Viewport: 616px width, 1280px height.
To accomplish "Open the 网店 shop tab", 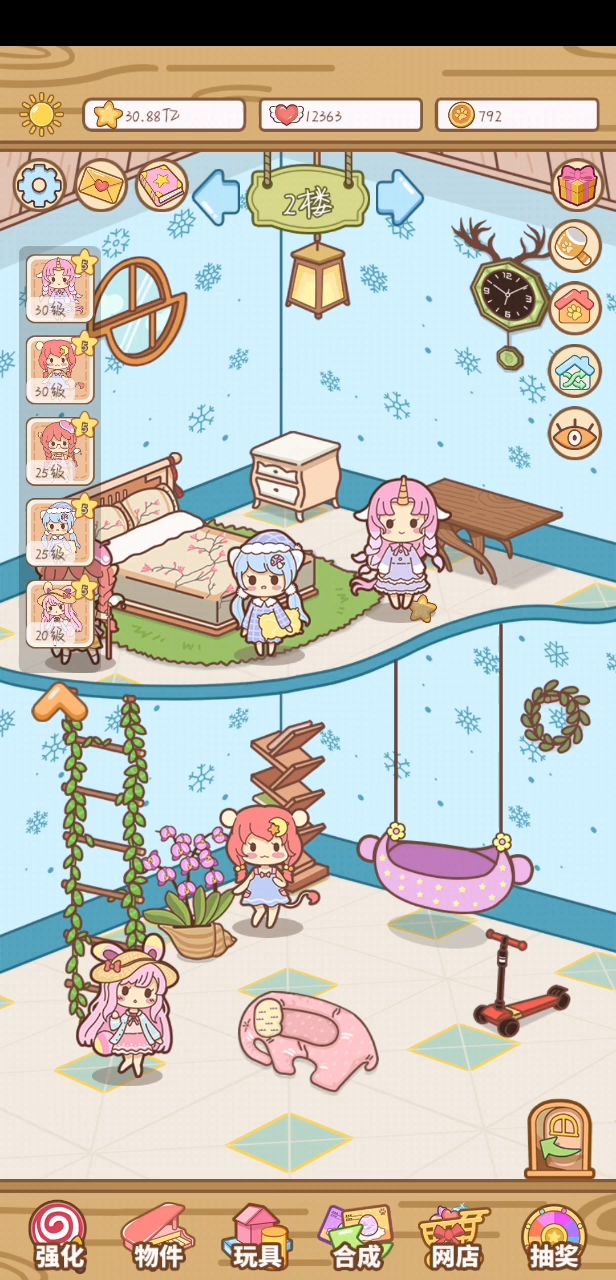I will point(455,1236).
